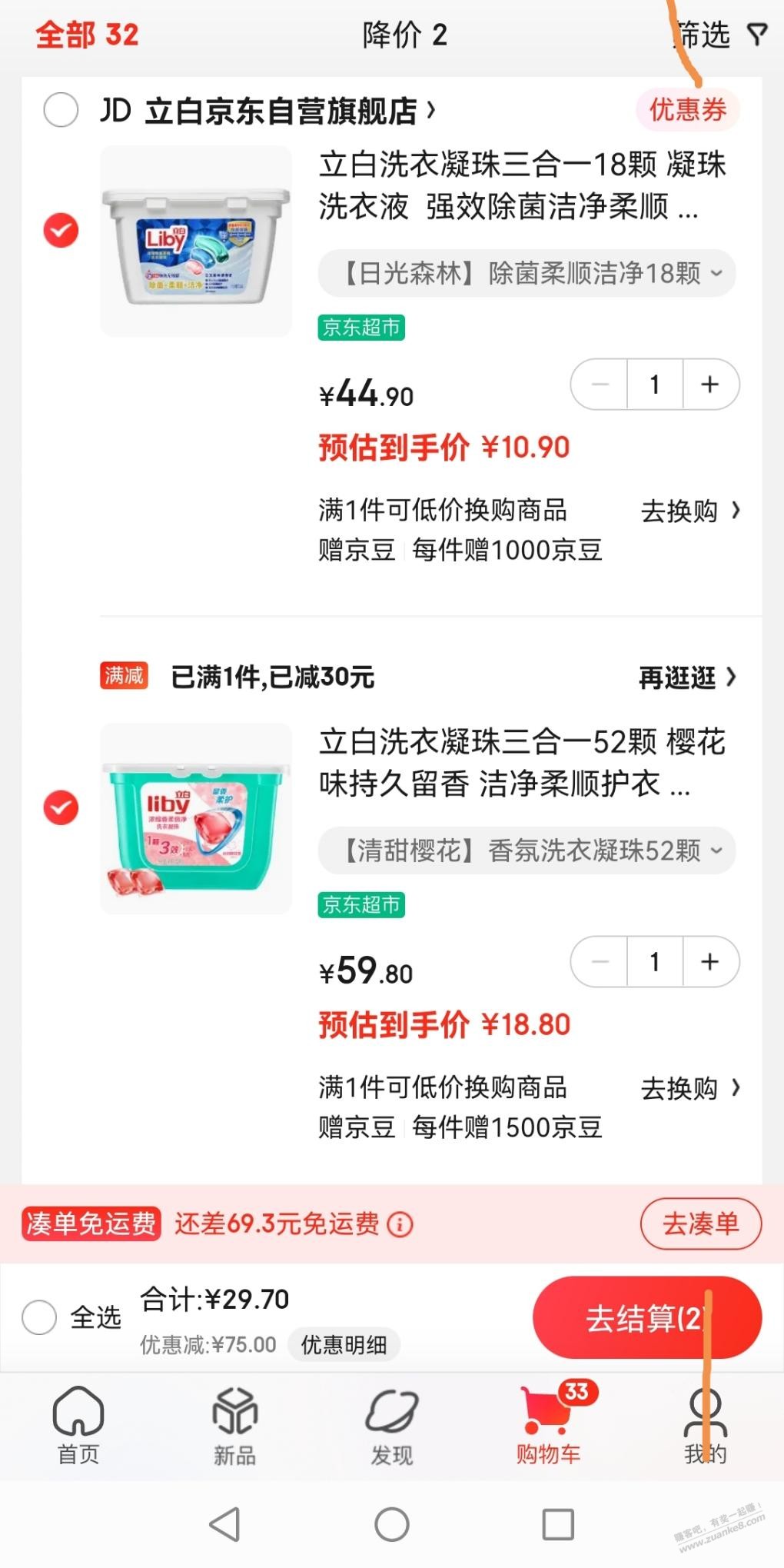784x1568 pixels.
Task: Tap 去凑单 to qualify for free shipping
Action: (700, 1223)
